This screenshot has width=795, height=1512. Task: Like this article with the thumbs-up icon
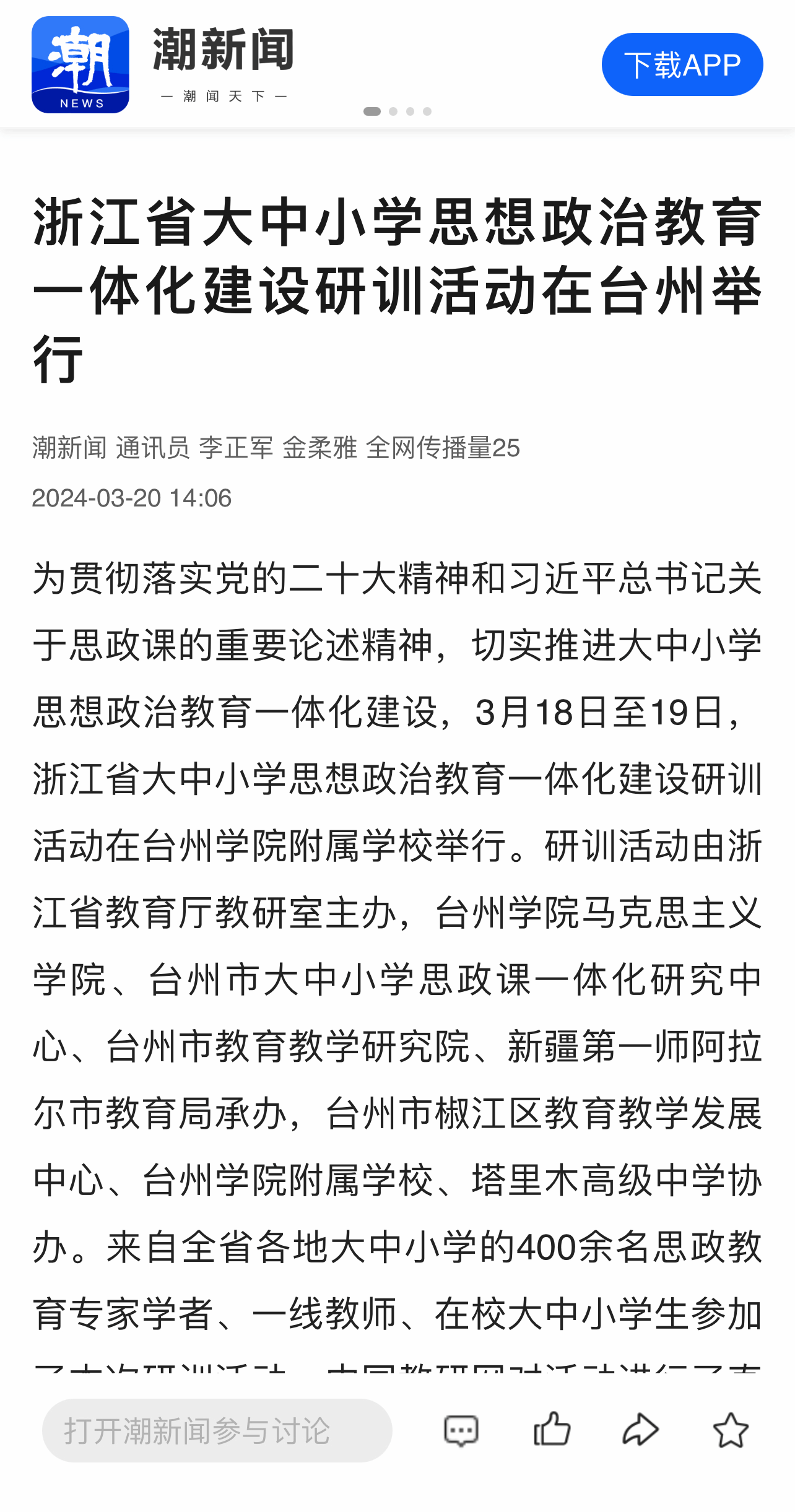tap(552, 1429)
